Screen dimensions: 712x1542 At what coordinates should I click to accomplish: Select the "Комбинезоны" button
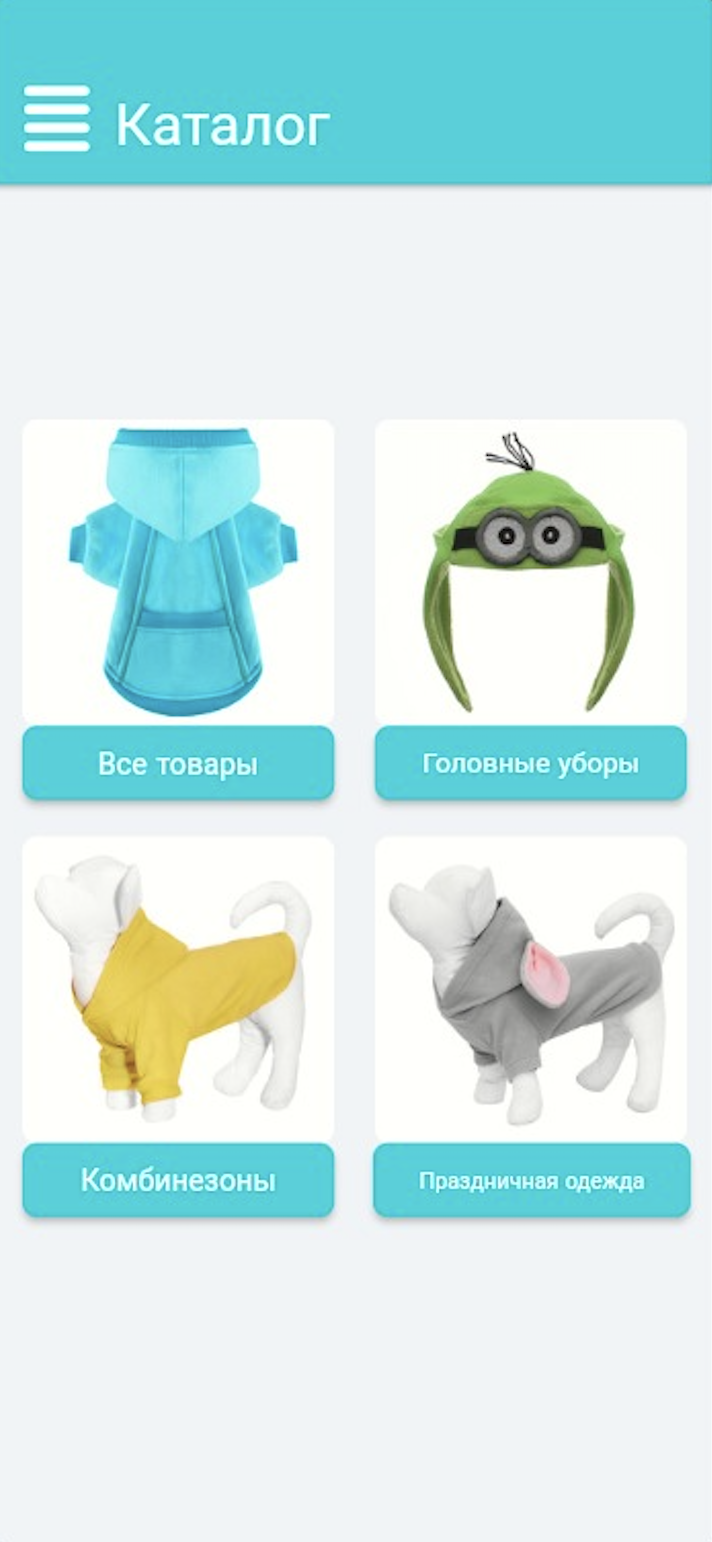[178, 1181]
